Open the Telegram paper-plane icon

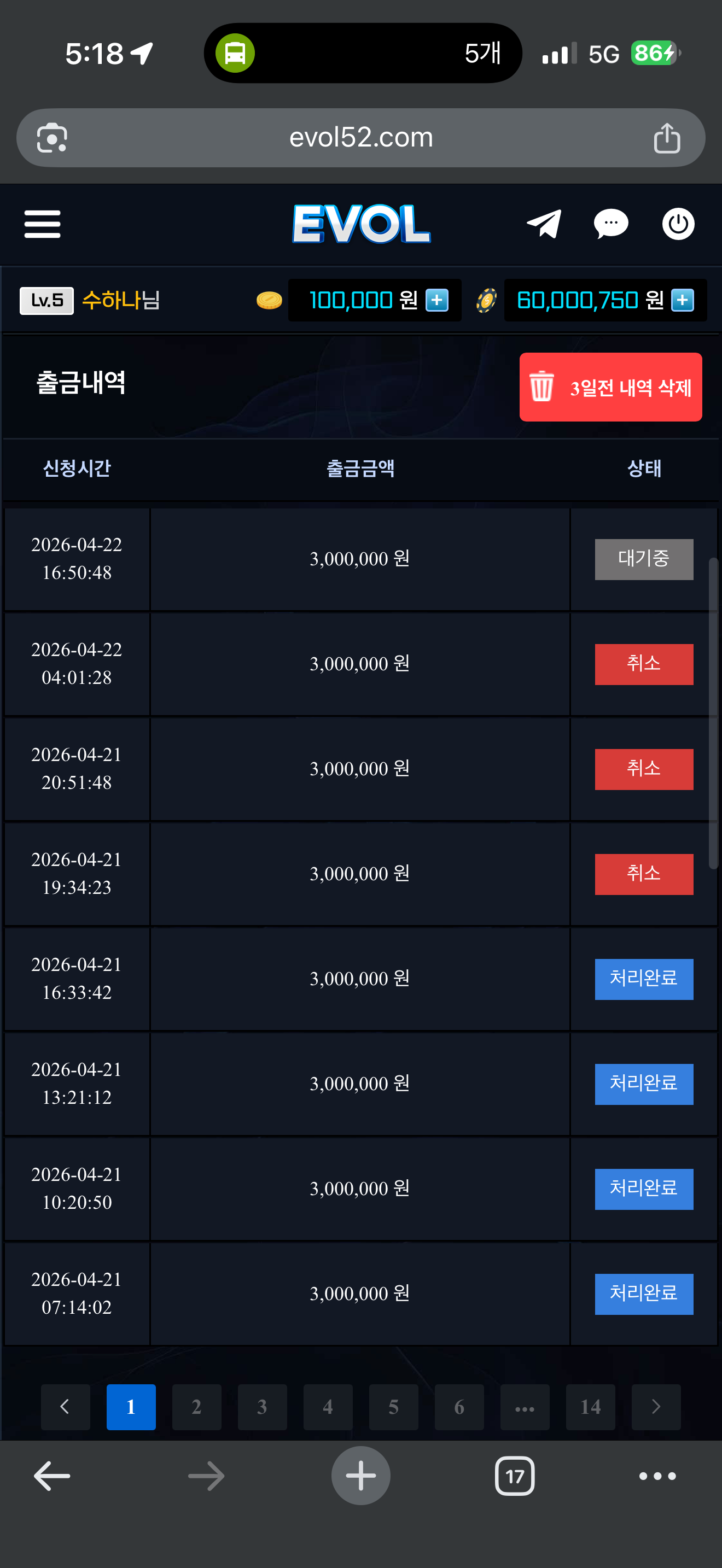544,224
